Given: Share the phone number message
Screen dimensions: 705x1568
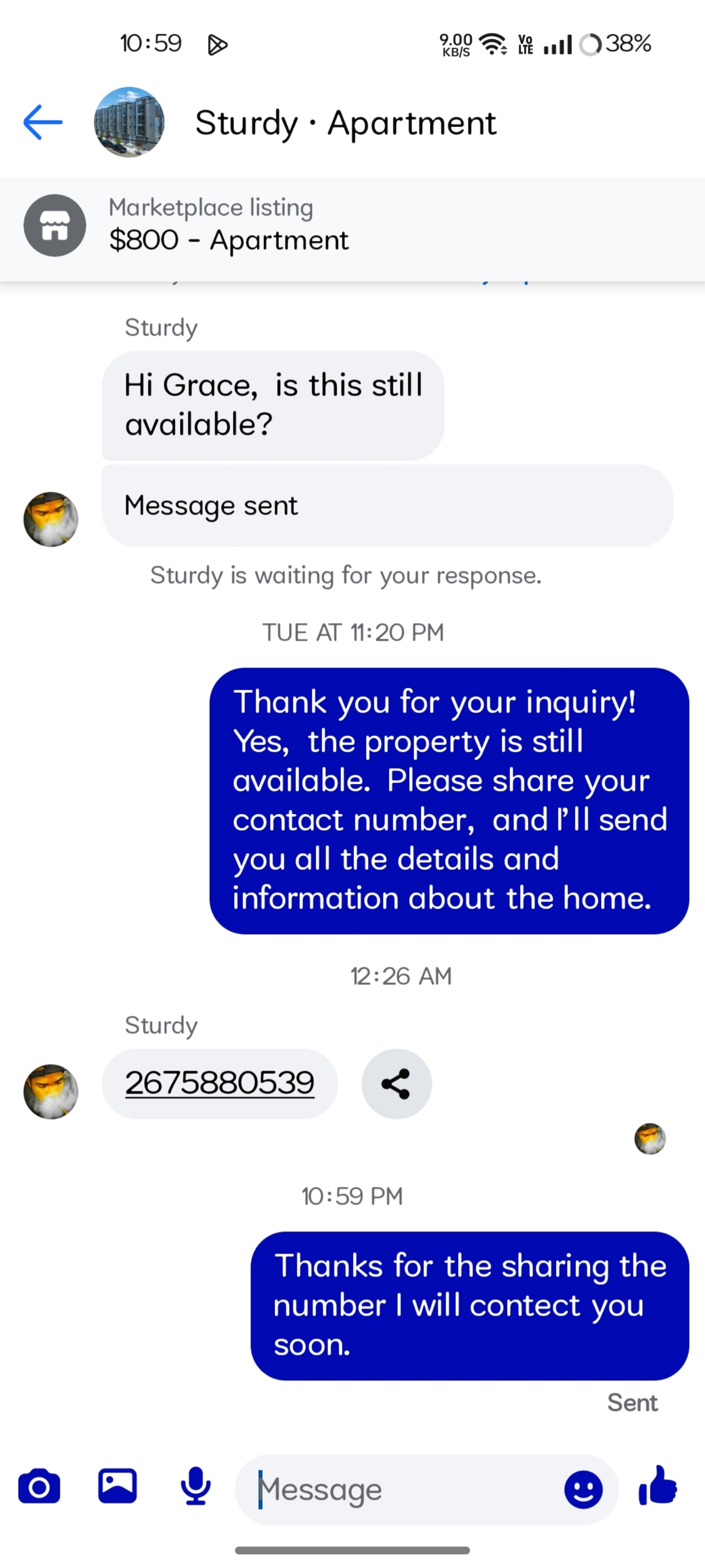Looking at the screenshot, I should click(397, 1083).
